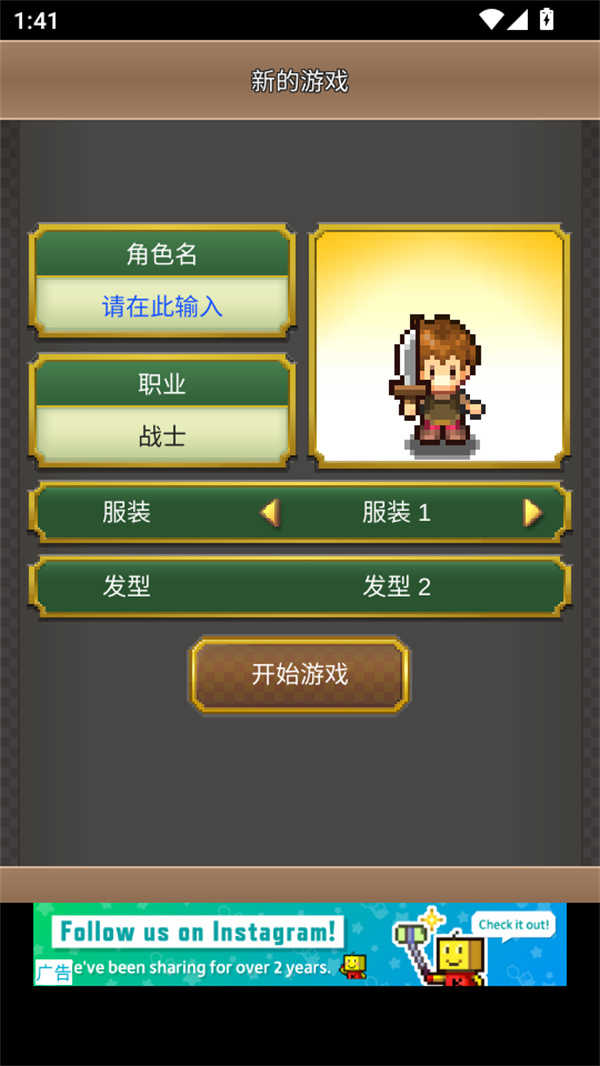Viewport: 600px width, 1066px height.
Task: Change the hairstyle 发型 2 option
Action: 396,587
